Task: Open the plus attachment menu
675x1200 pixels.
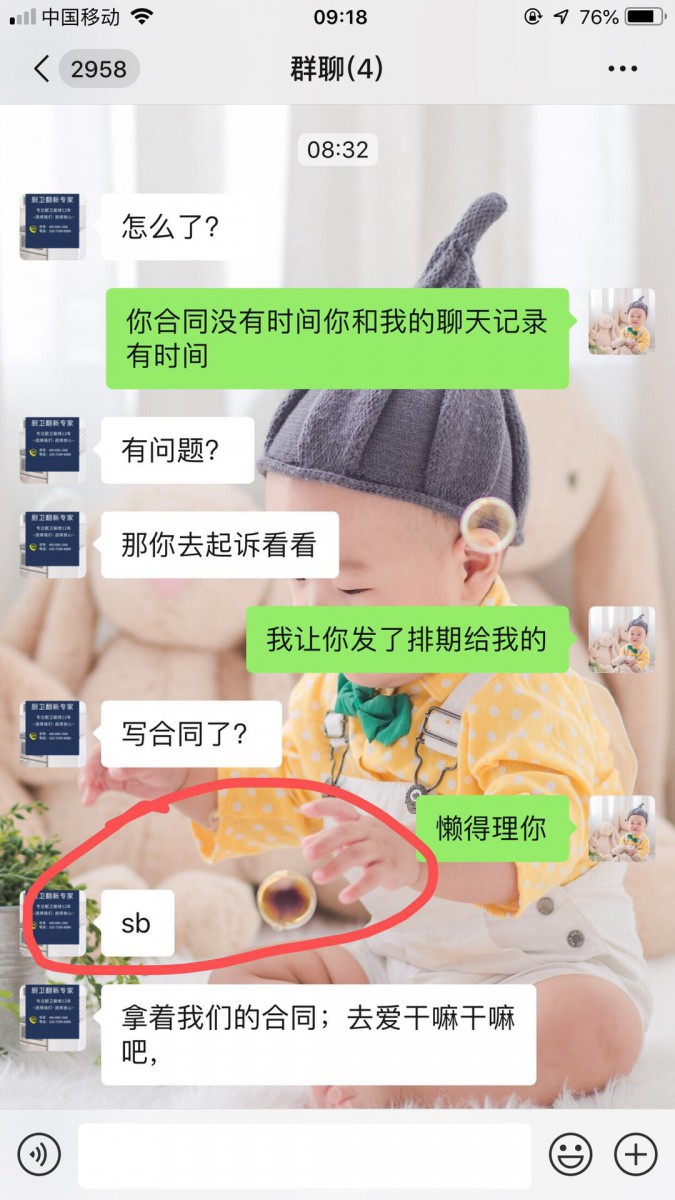Action: coord(635,1156)
